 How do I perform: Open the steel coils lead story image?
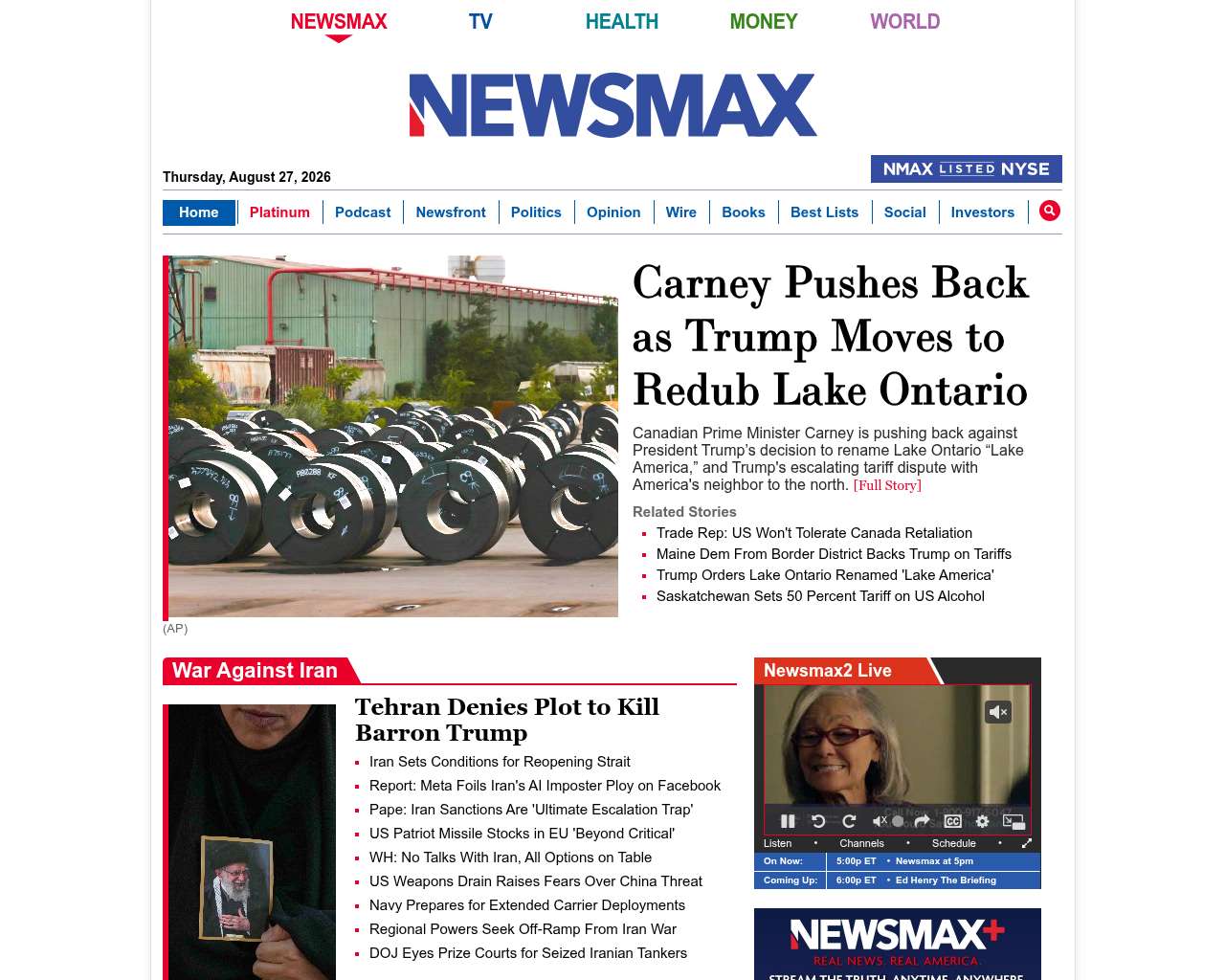coord(393,436)
